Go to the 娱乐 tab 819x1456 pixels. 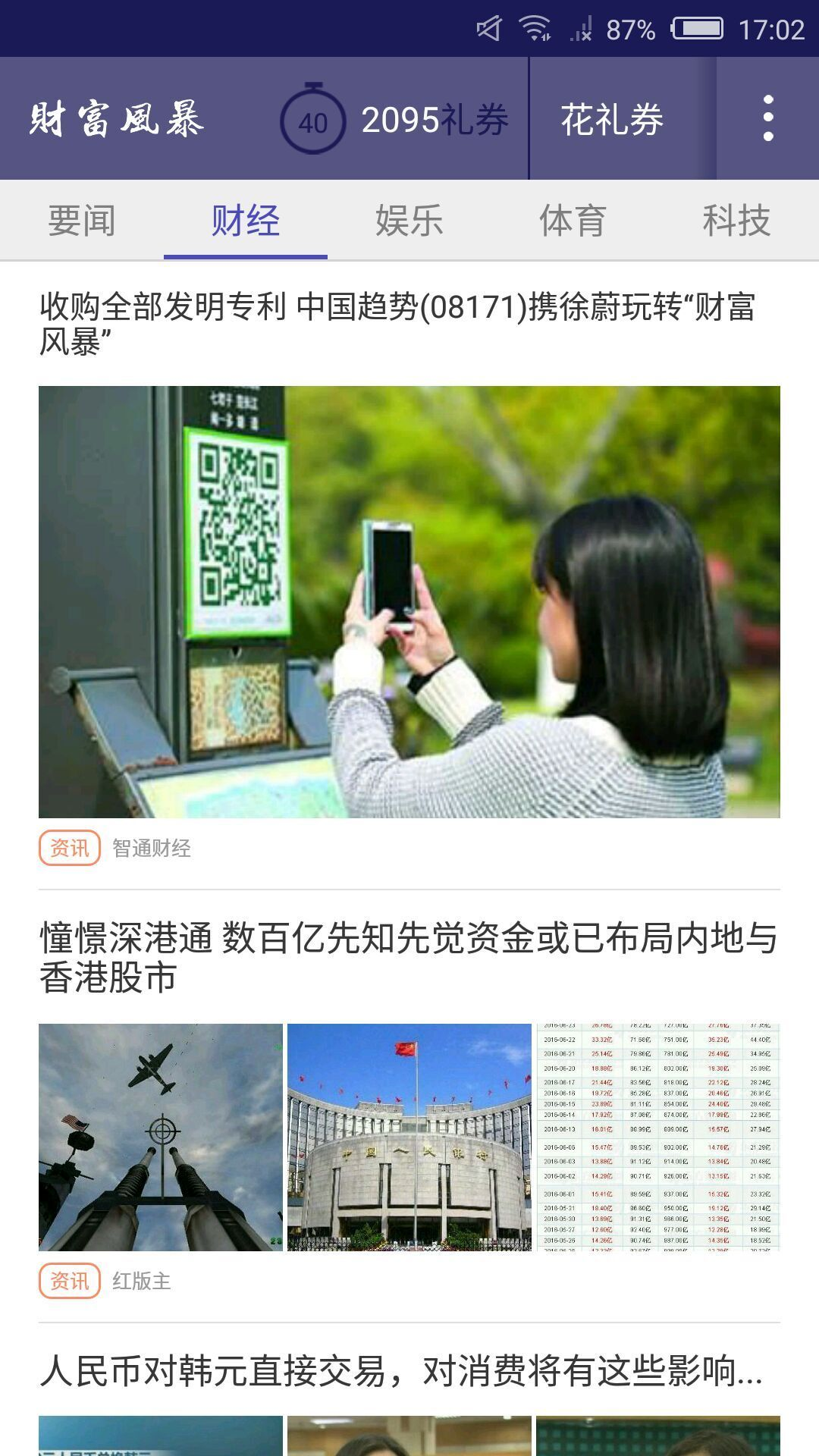tap(409, 221)
